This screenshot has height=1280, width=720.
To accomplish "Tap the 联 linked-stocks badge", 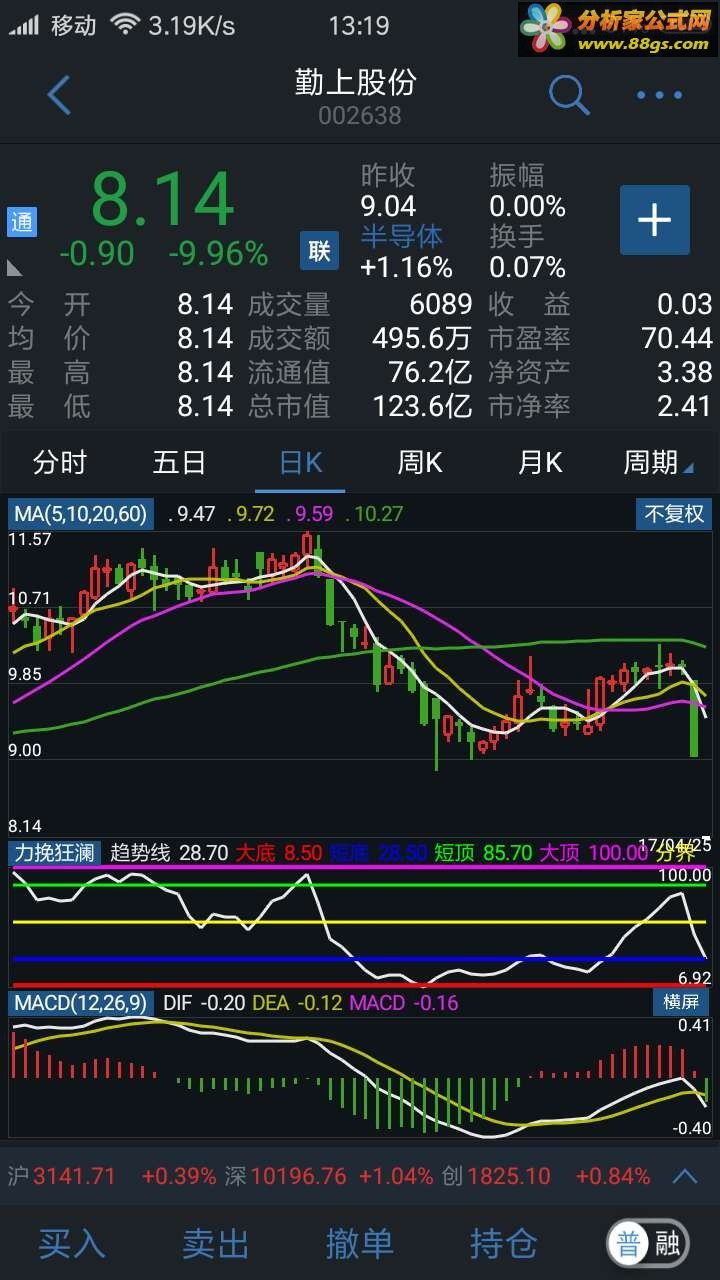I will click(x=319, y=250).
